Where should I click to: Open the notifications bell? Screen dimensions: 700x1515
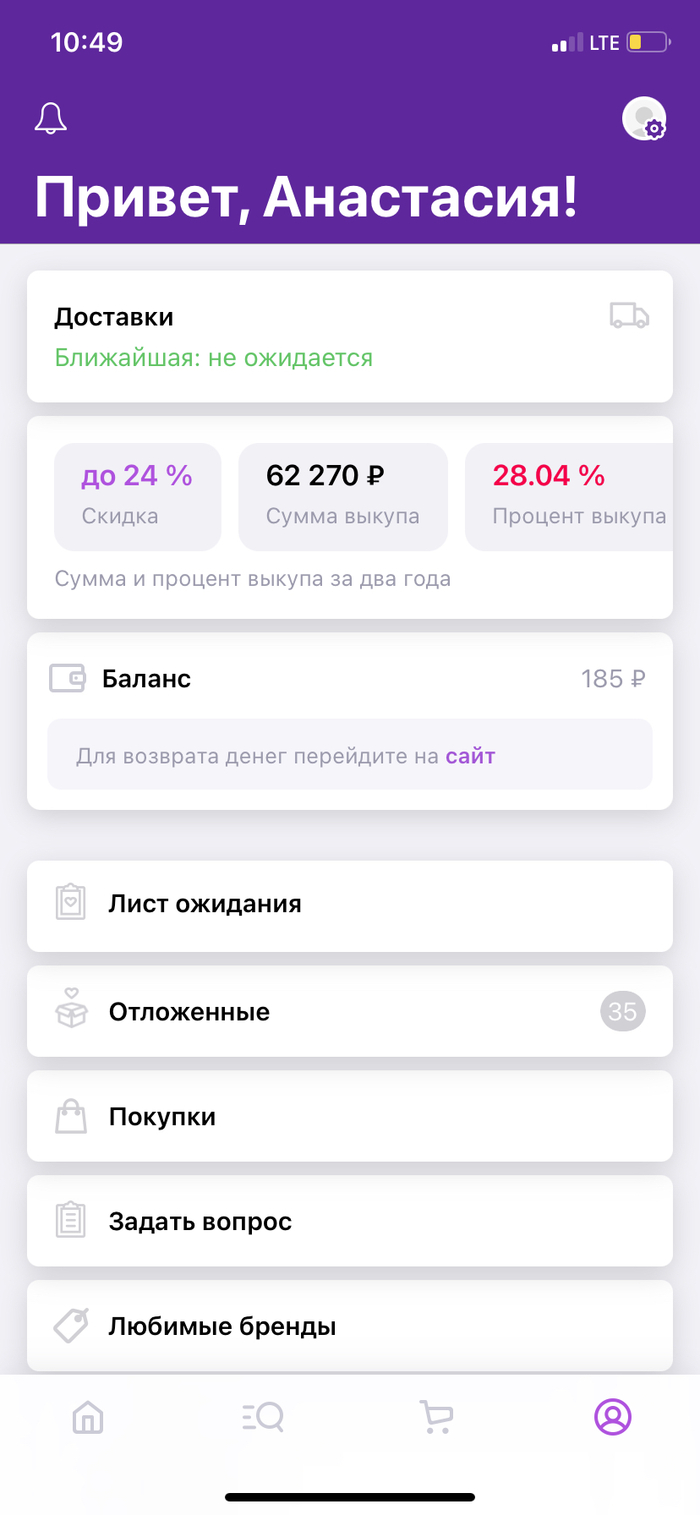[x=51, y=119]
